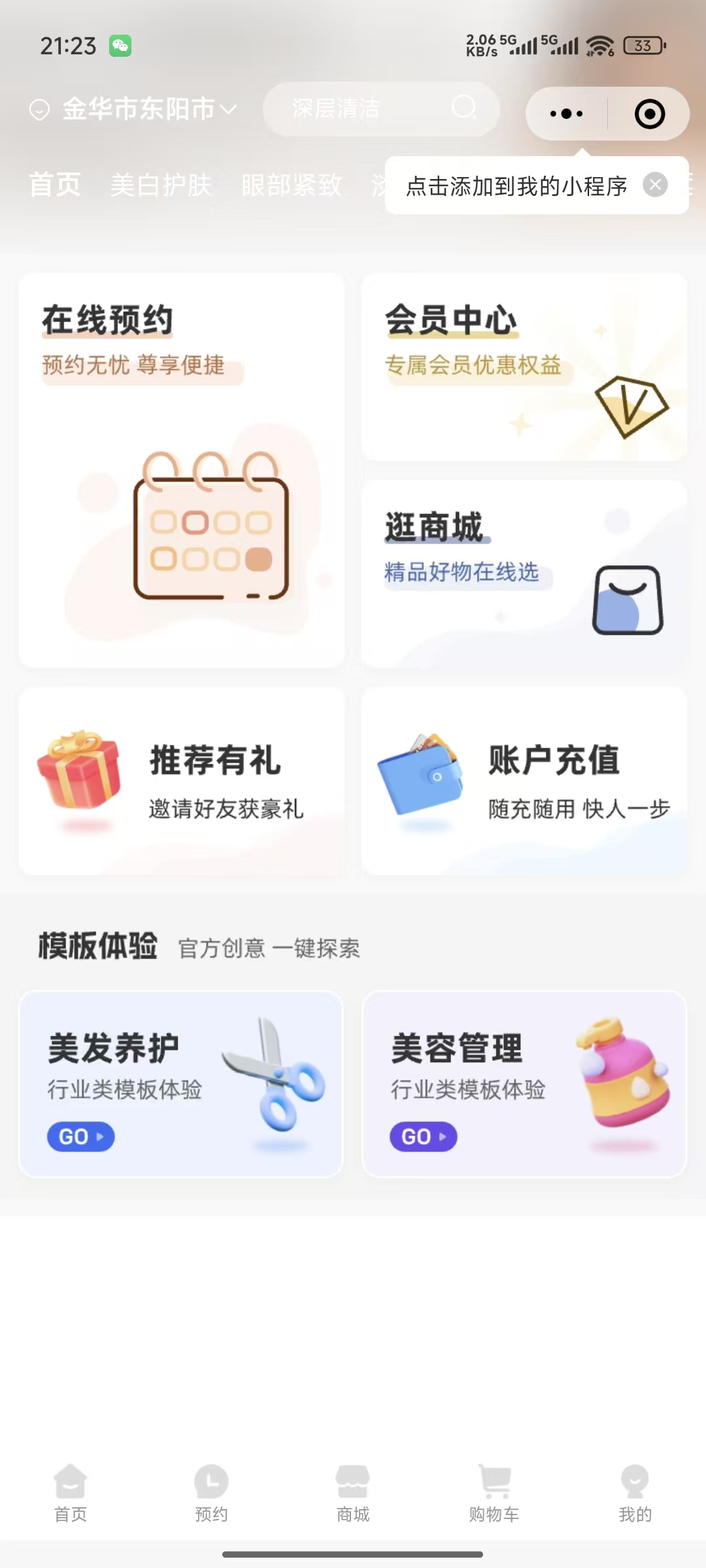
Task: Open 推荐有礼 invite friends card
Action: pos(182,781)
